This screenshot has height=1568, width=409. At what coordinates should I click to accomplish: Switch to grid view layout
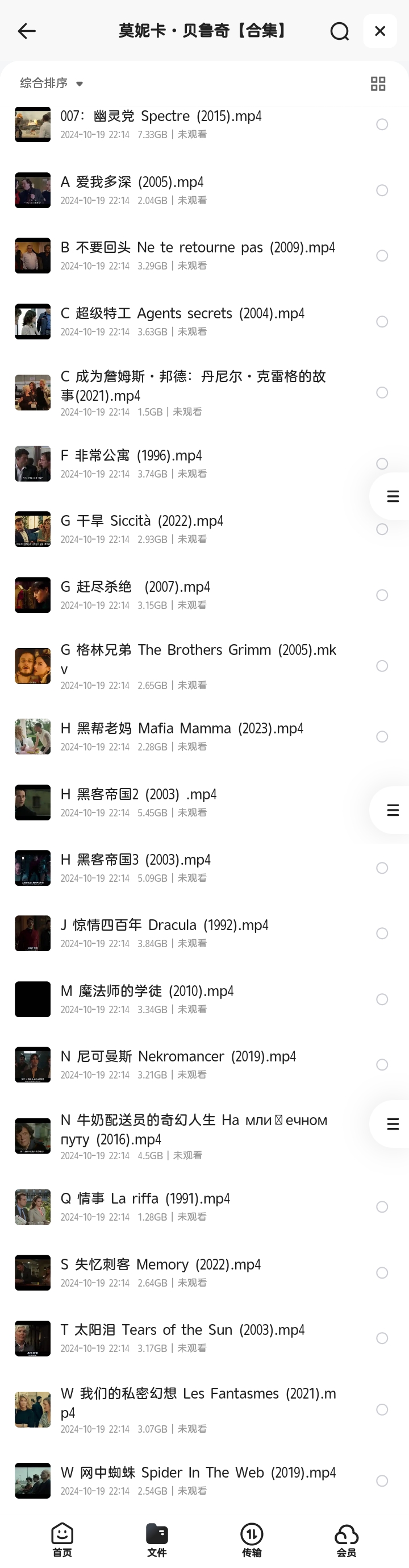[x=378, y=84]
